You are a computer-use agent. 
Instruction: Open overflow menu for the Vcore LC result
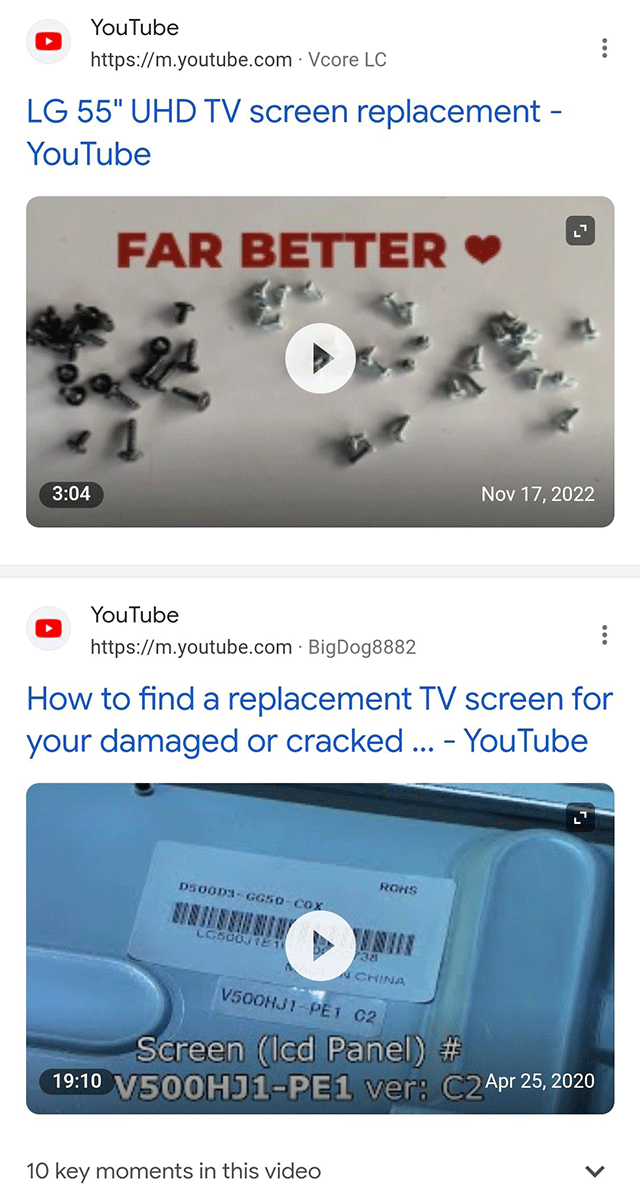pyautogui.click(x=604, y=48)
